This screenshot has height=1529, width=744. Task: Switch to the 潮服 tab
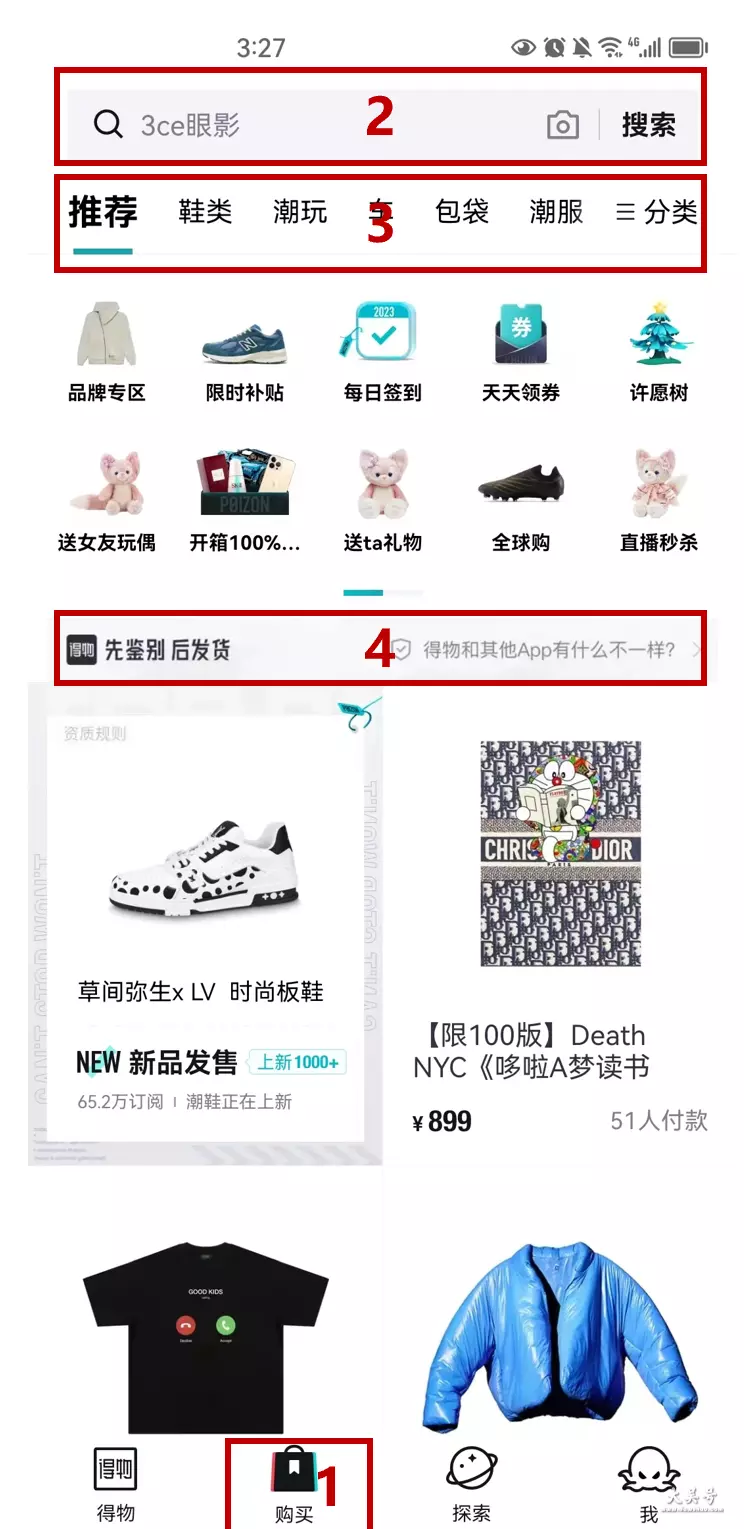click(x=556, y=212)
